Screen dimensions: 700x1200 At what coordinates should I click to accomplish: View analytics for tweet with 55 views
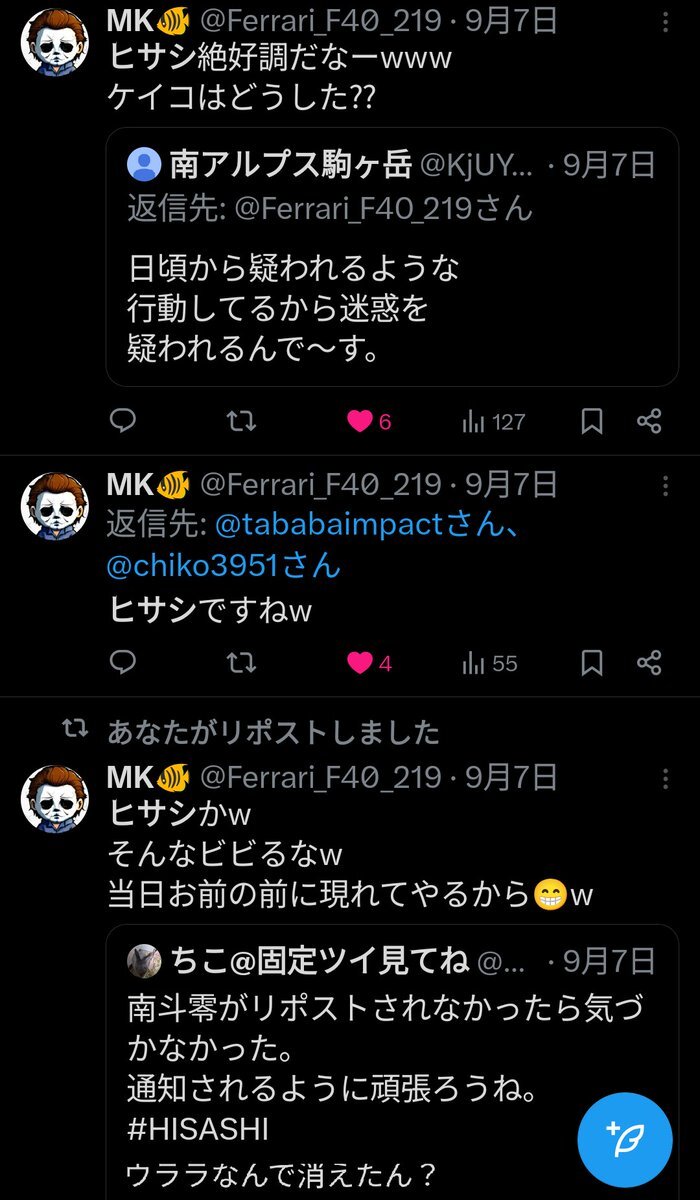pyautogui.click(x=489, y=662)
